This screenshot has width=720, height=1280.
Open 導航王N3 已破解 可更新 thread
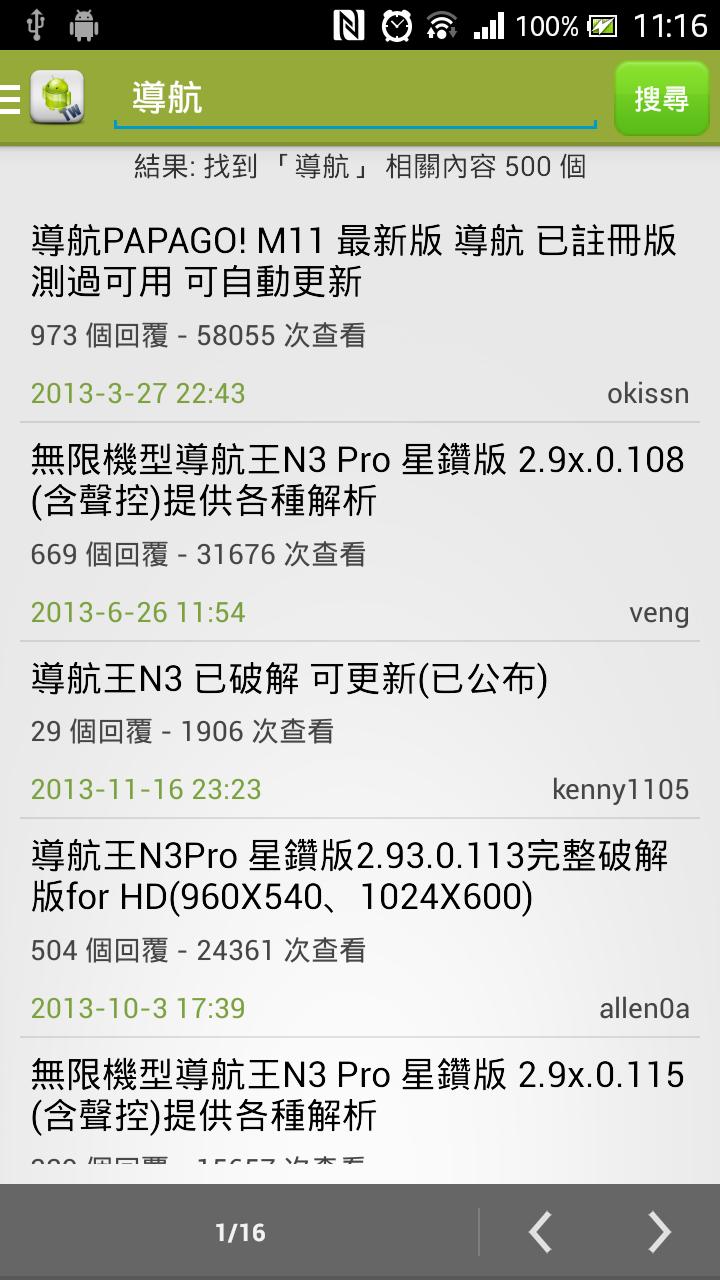(290, 680)
